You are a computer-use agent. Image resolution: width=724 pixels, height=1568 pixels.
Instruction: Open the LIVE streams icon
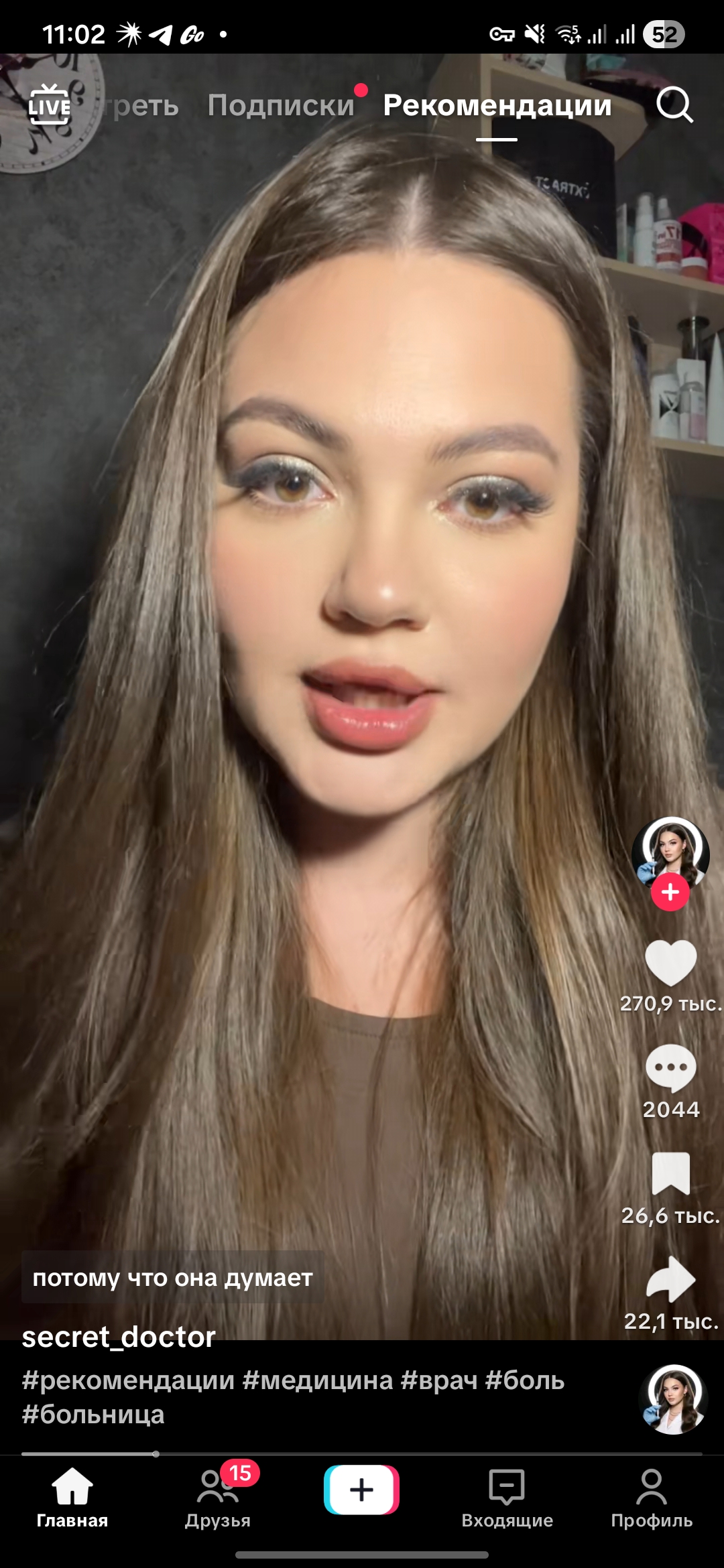[x=49, y=105]
